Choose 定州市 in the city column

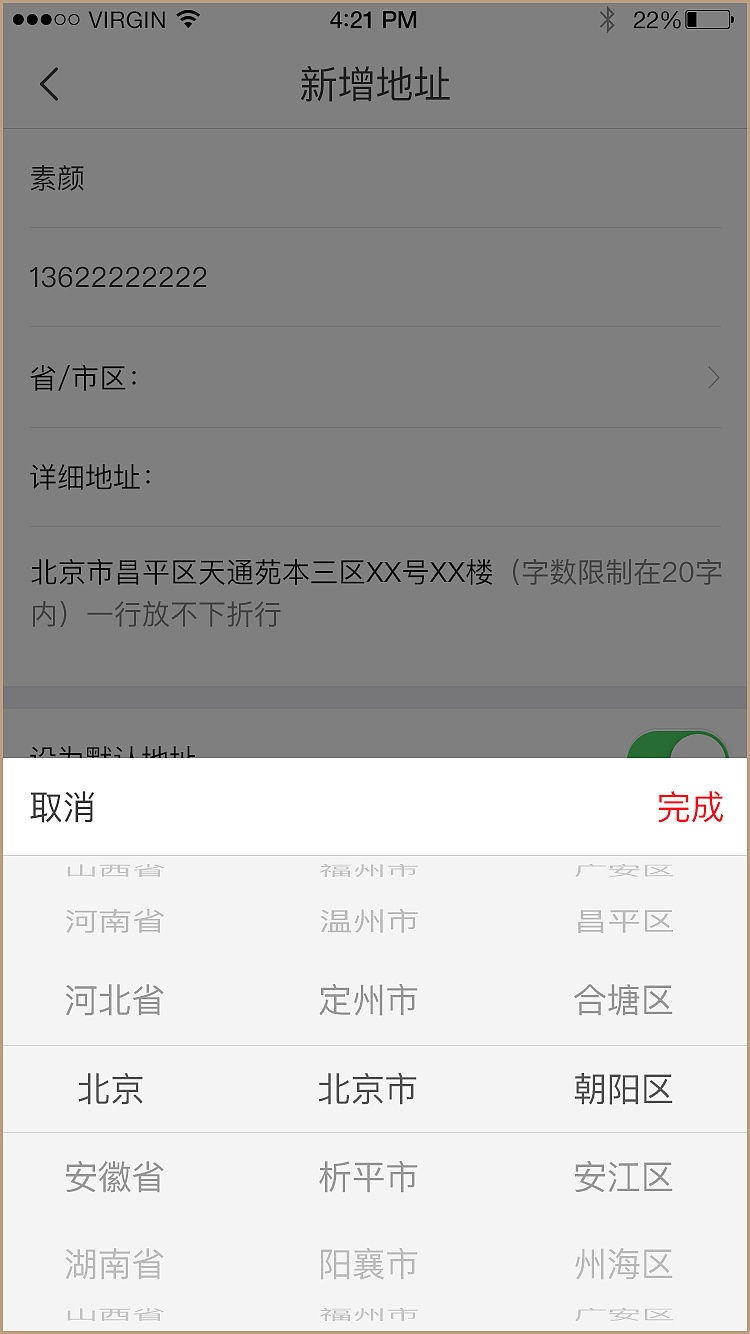click(368, 1000)
